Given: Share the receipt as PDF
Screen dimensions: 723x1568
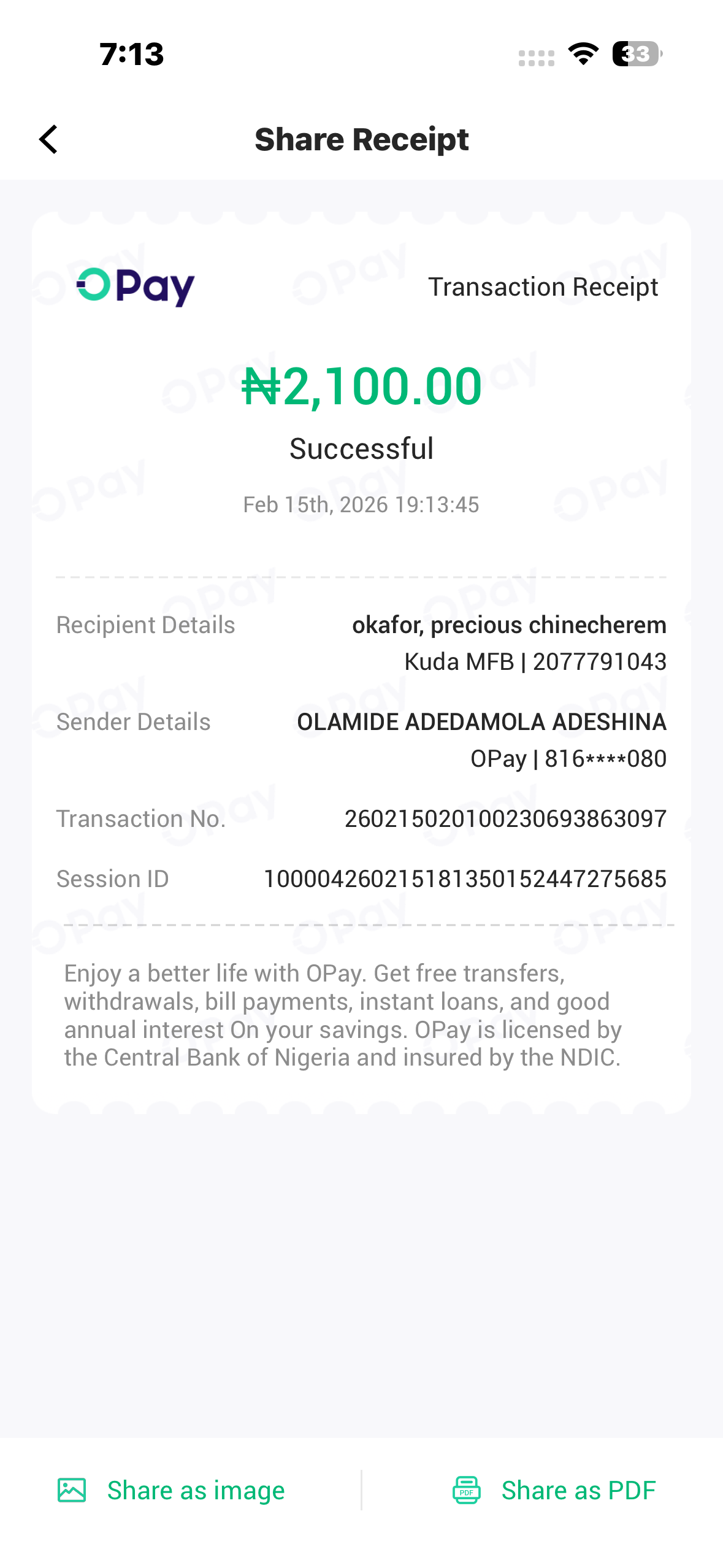Looking at the screenshot, I should 554,1490.
